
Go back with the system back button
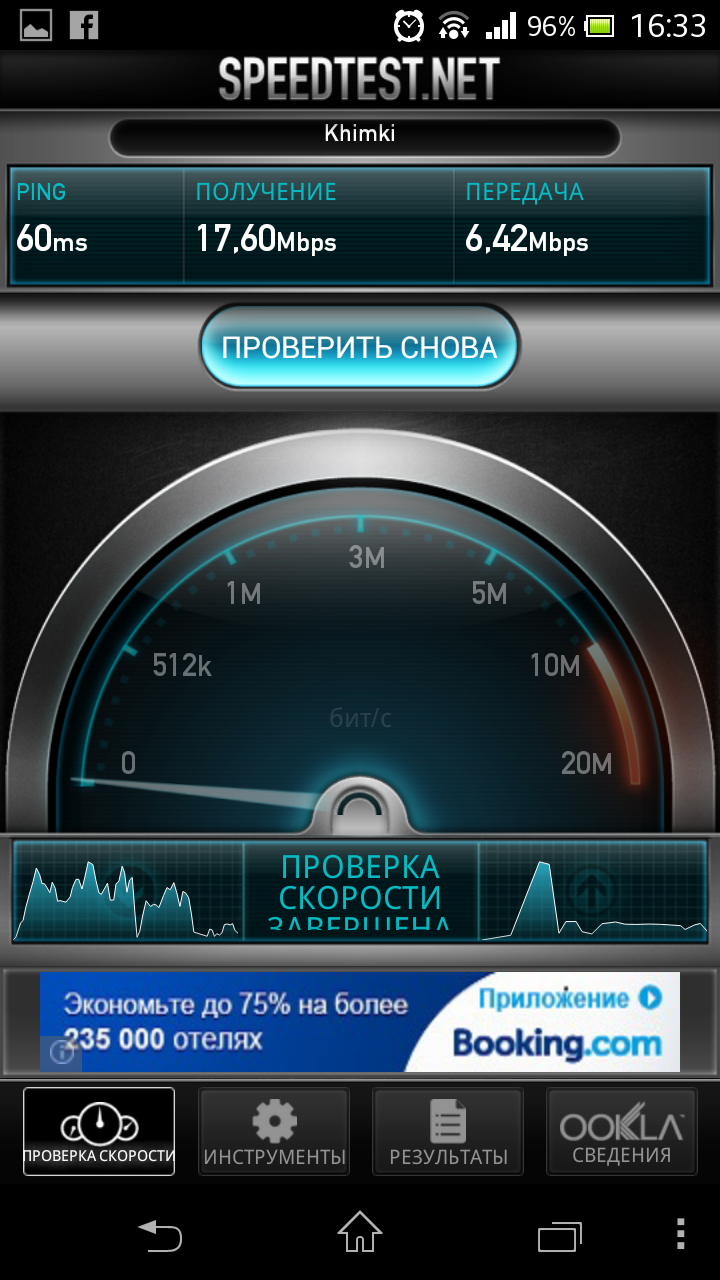click(160, 1234)
